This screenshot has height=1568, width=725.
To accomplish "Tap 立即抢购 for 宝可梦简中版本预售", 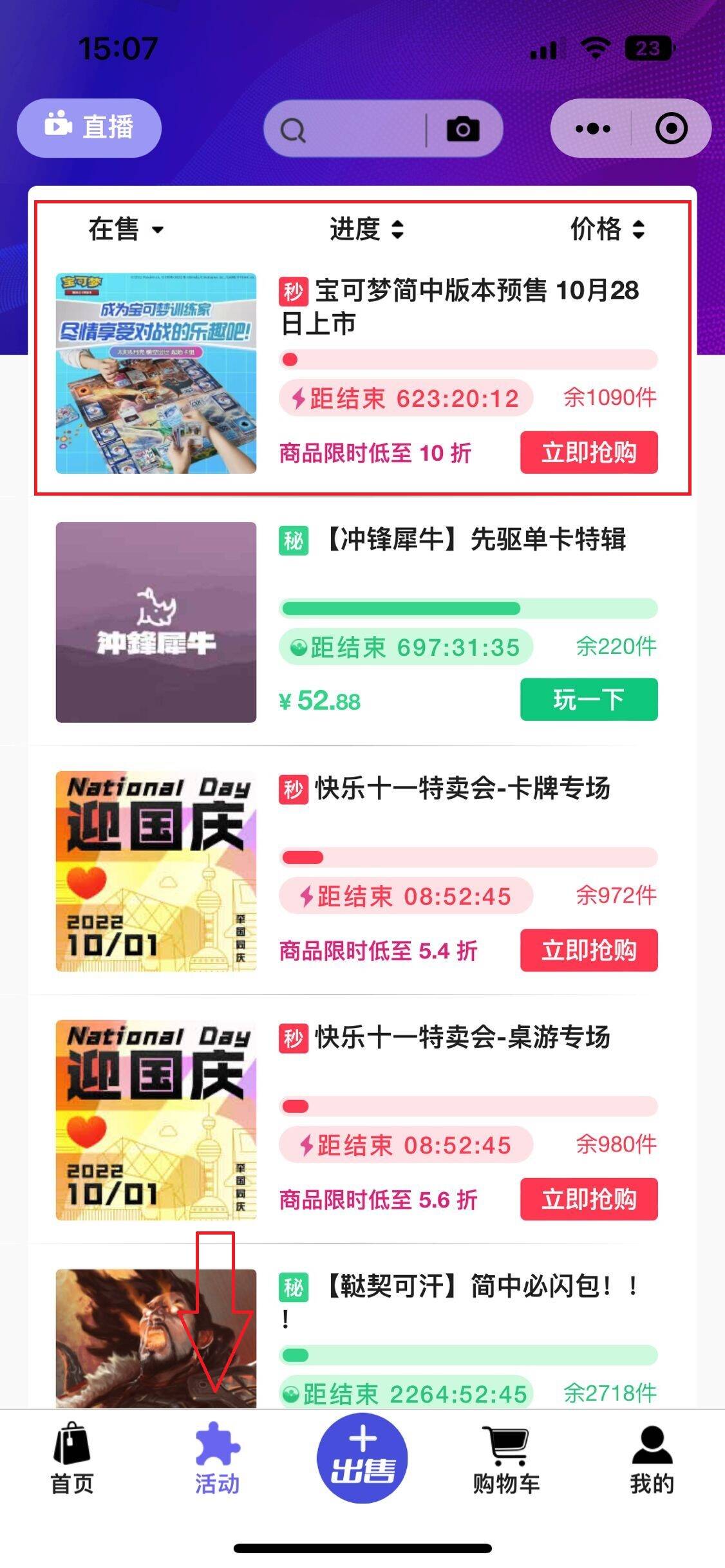I will 588,453.
